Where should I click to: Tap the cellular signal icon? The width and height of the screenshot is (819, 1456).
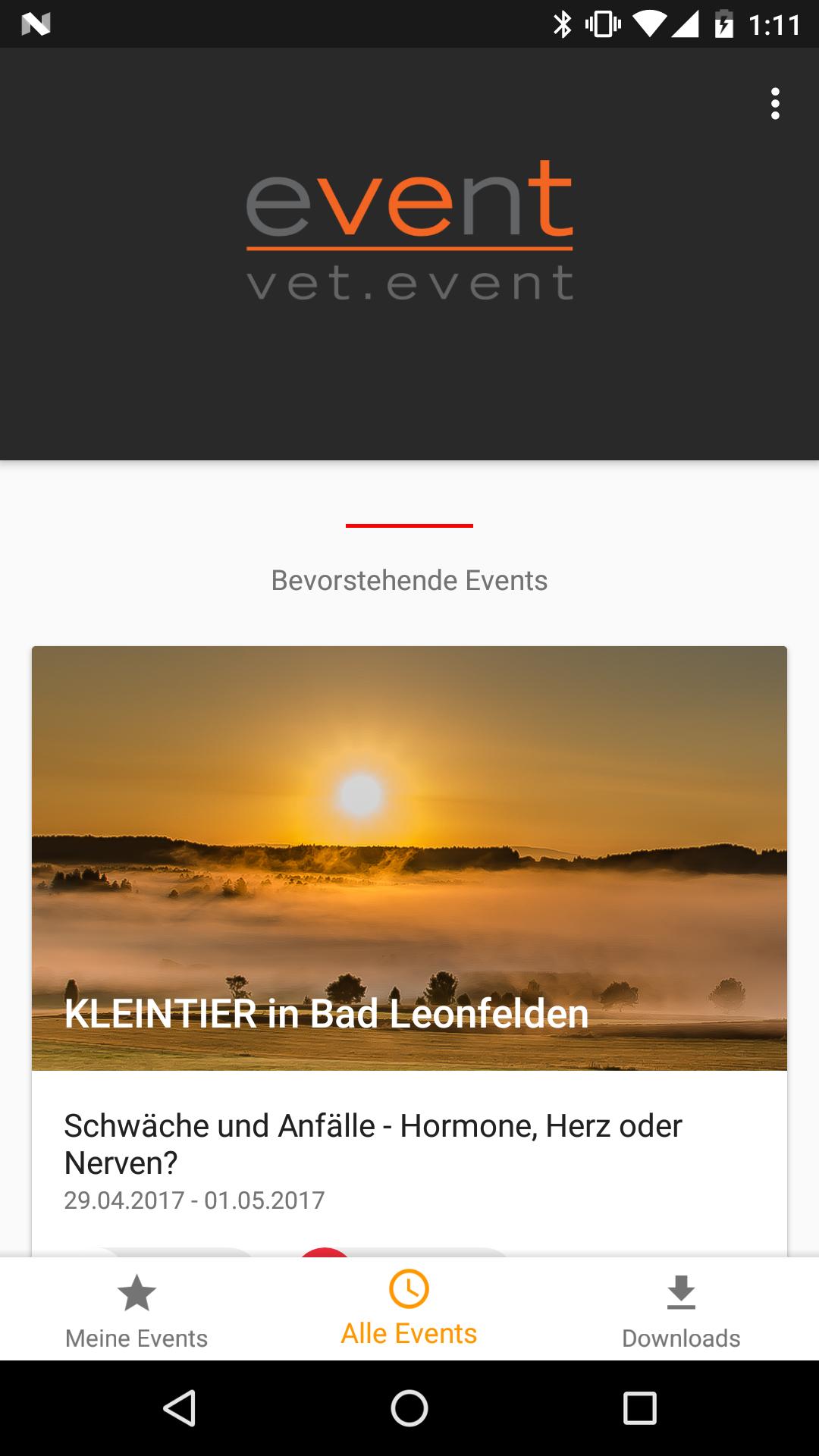pos(685,23)
